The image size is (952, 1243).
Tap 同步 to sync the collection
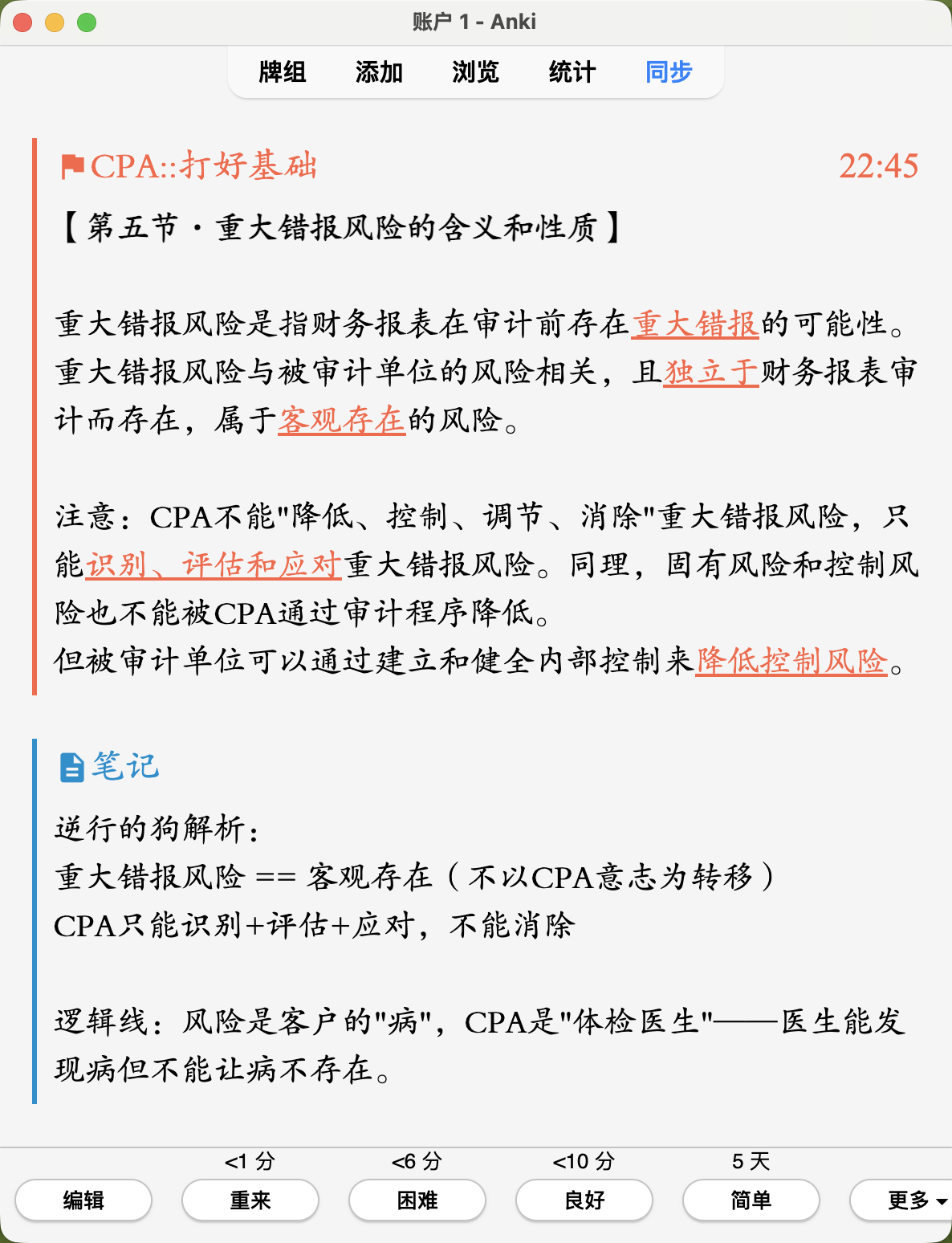[x=669, y=72]
